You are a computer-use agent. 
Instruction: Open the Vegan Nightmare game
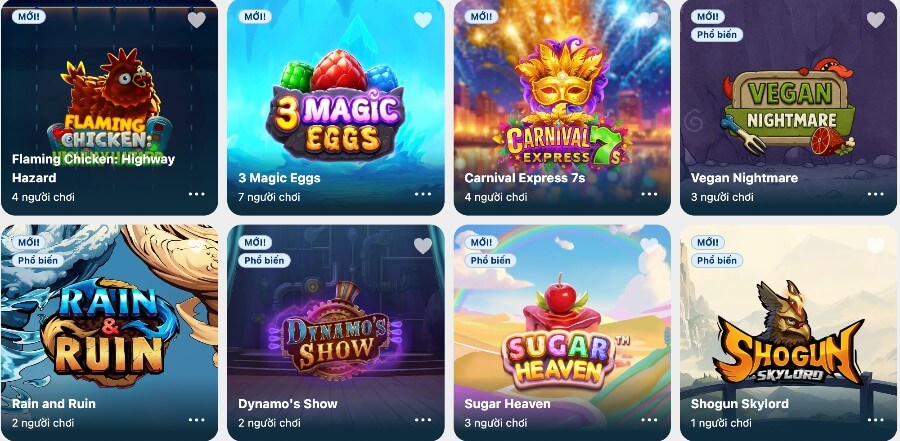[x=788, y=100]
